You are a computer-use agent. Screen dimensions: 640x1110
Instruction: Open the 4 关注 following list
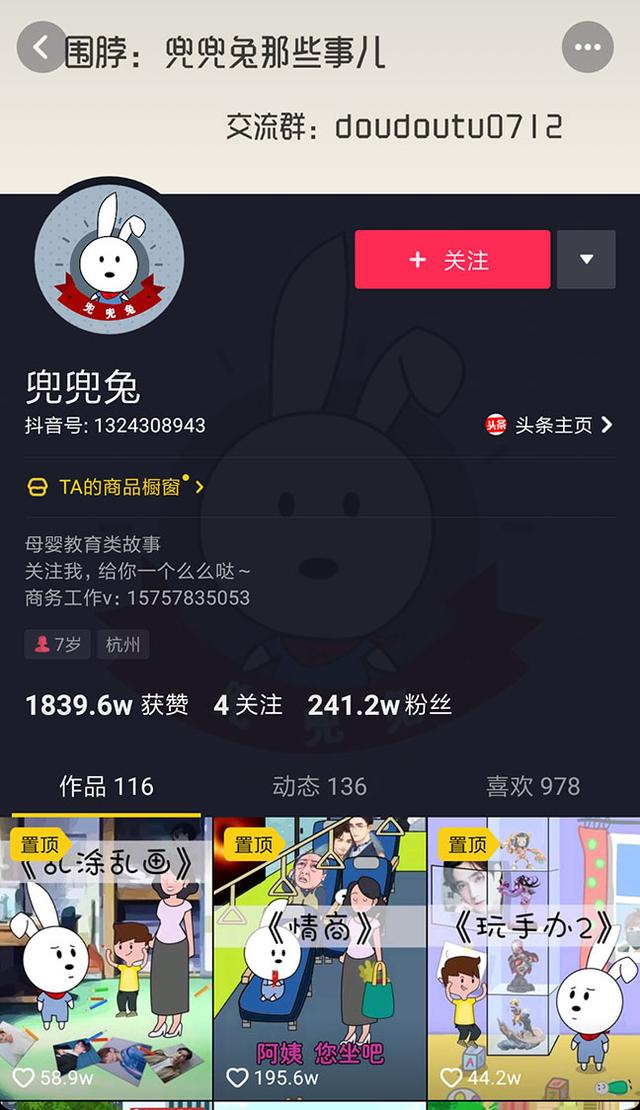click(248, 705)
